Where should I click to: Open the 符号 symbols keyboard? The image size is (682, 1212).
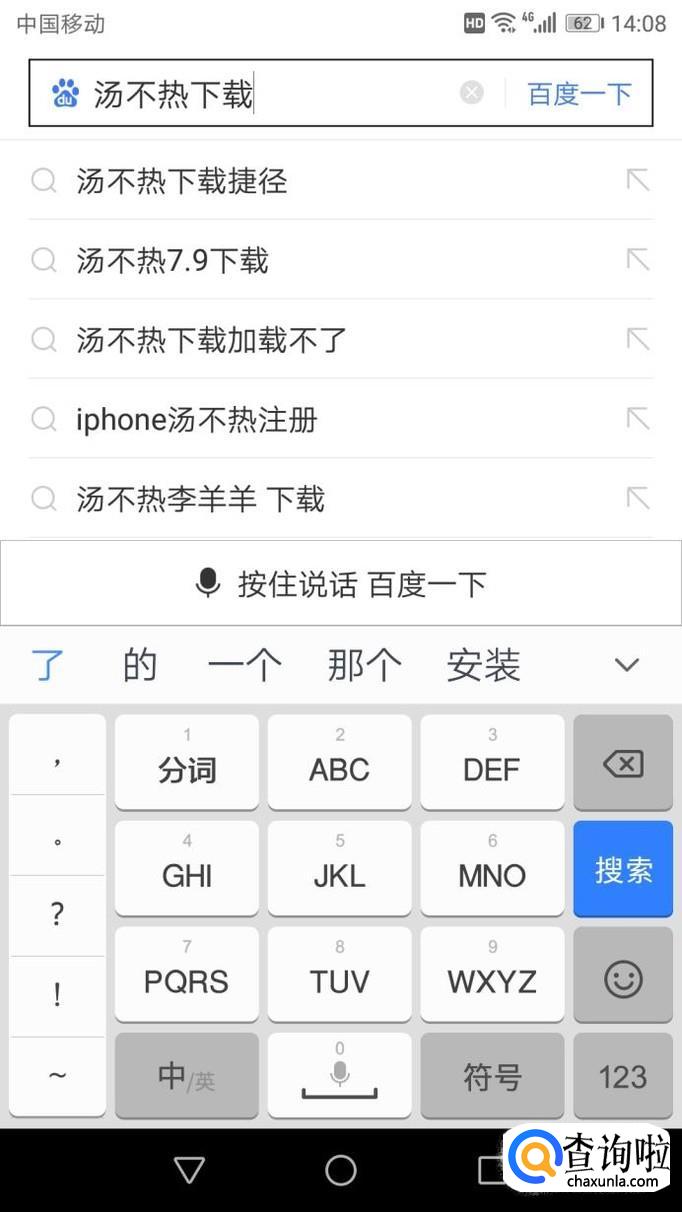(x=492, y=1076)
